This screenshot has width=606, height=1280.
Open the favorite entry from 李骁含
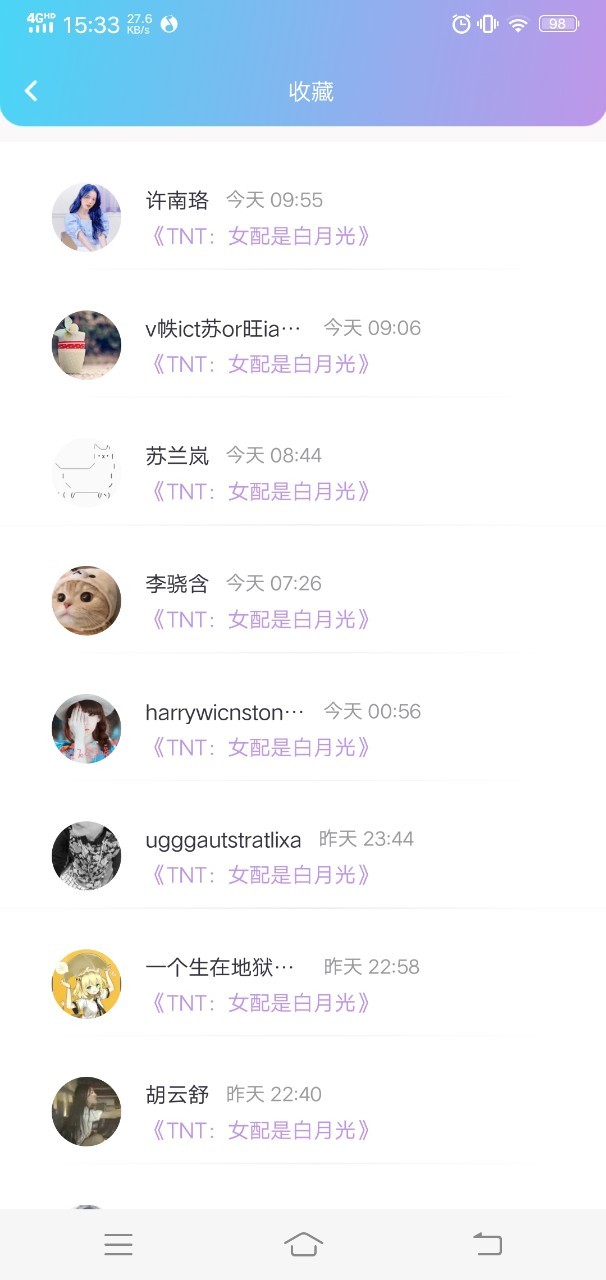pyautogui.click(x=303, y=600)
